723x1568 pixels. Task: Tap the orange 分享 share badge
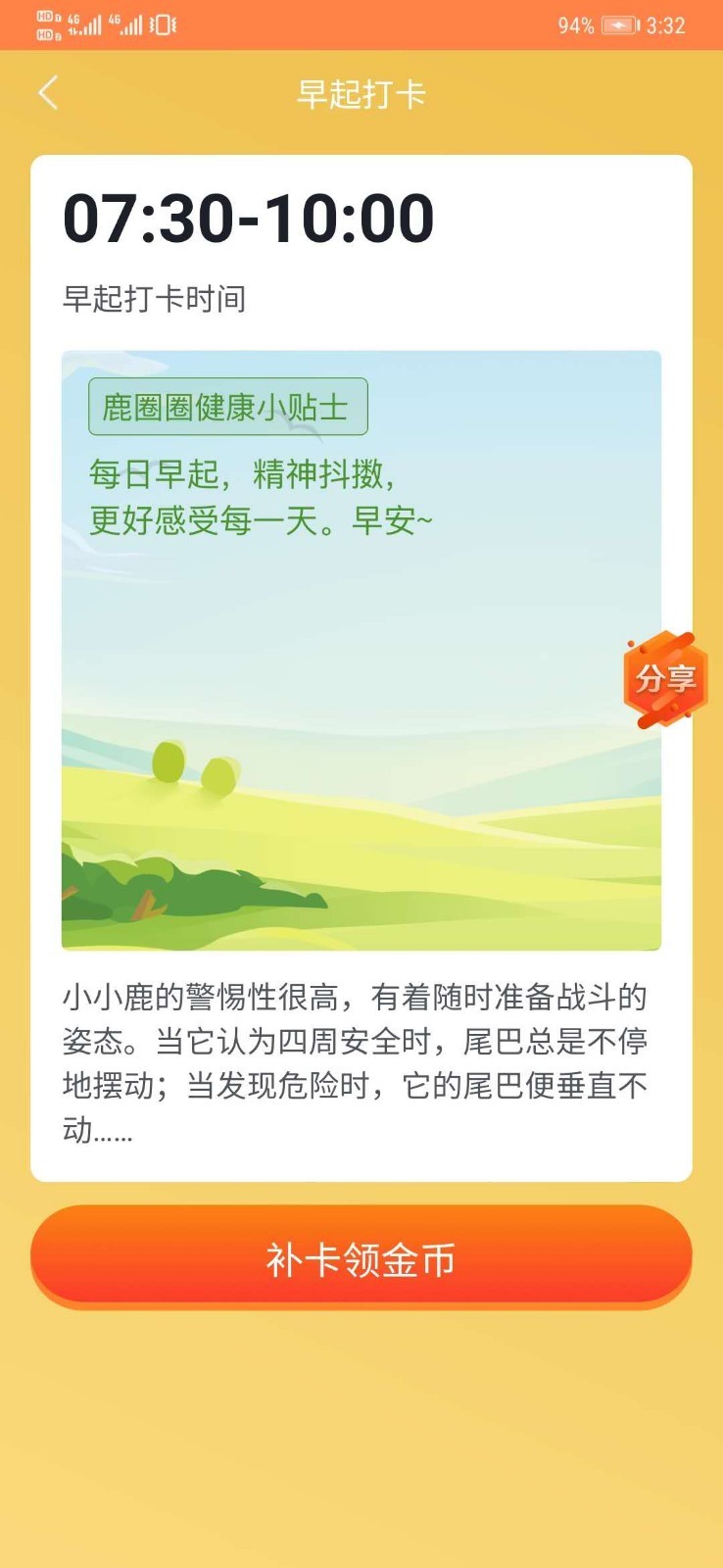click(665, 678)
